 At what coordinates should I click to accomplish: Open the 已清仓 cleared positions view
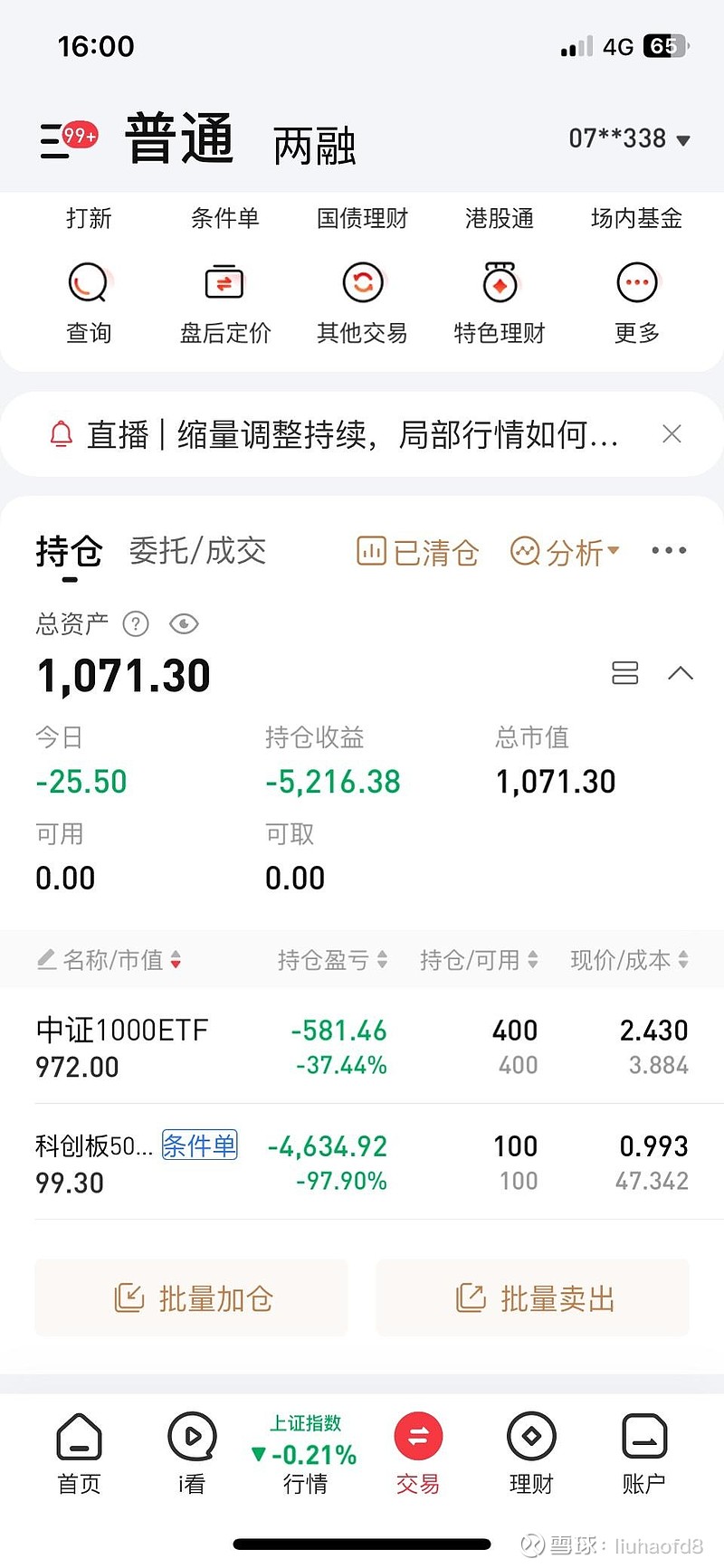pos(417,551)
